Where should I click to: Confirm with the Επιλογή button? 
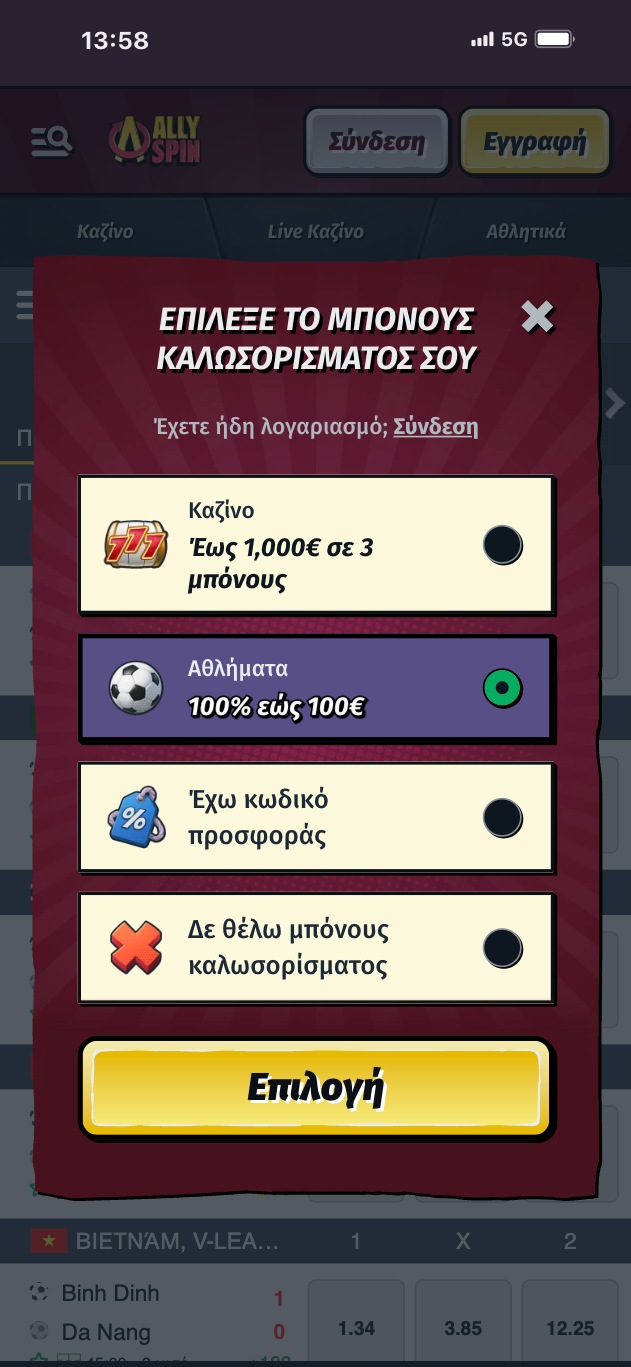tap(316, 1088)
